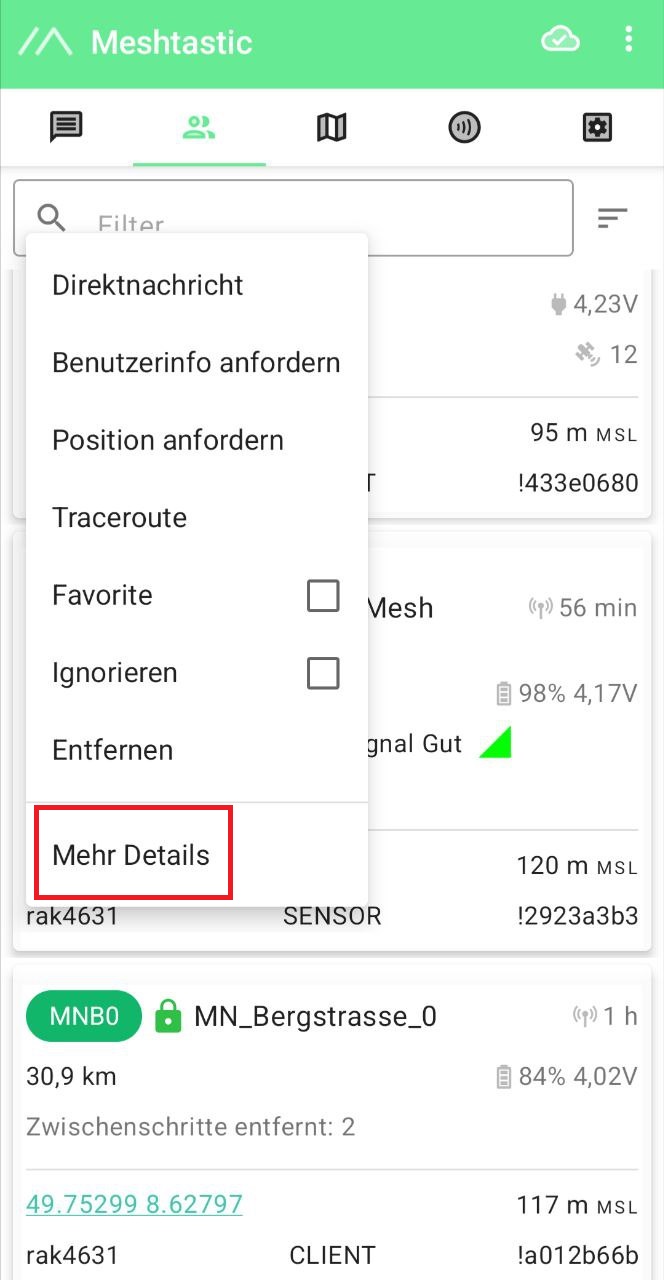Screen dimensions: 664x1280
Task: Open the settings gear tab
Action: [597, 127]
